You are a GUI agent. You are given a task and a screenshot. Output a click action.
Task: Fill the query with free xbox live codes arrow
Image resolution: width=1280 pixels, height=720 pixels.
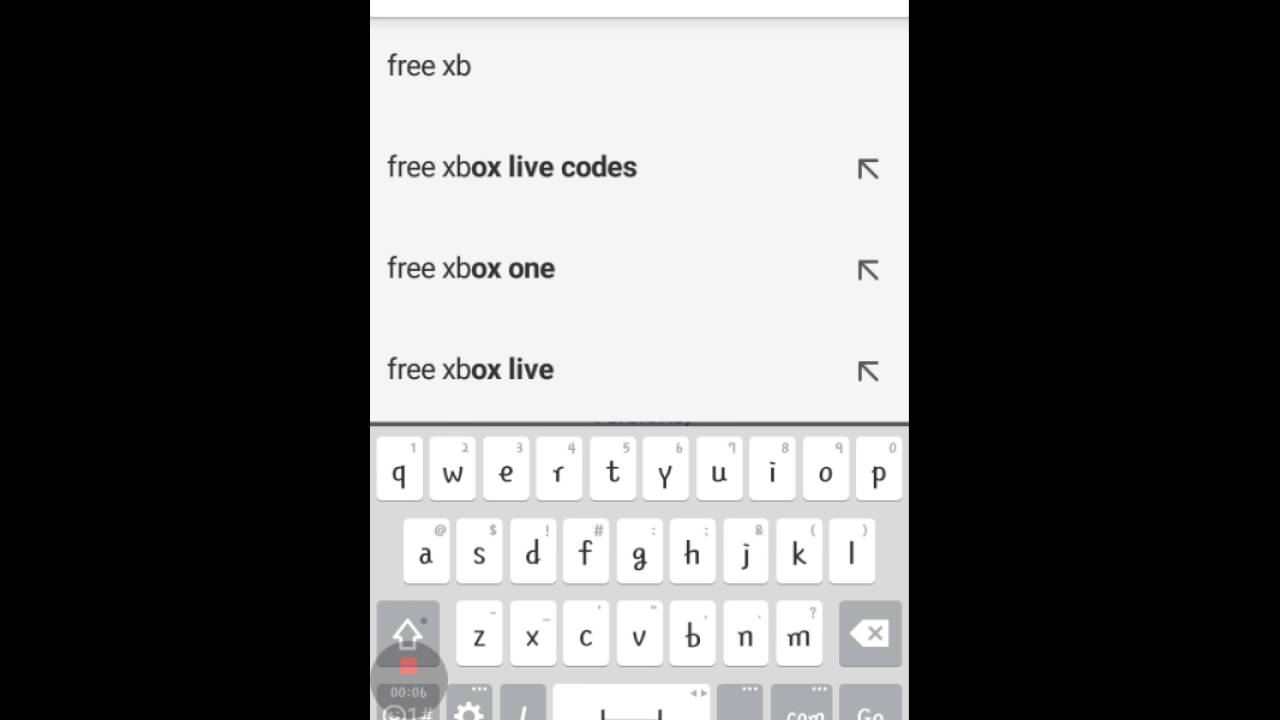868,169
